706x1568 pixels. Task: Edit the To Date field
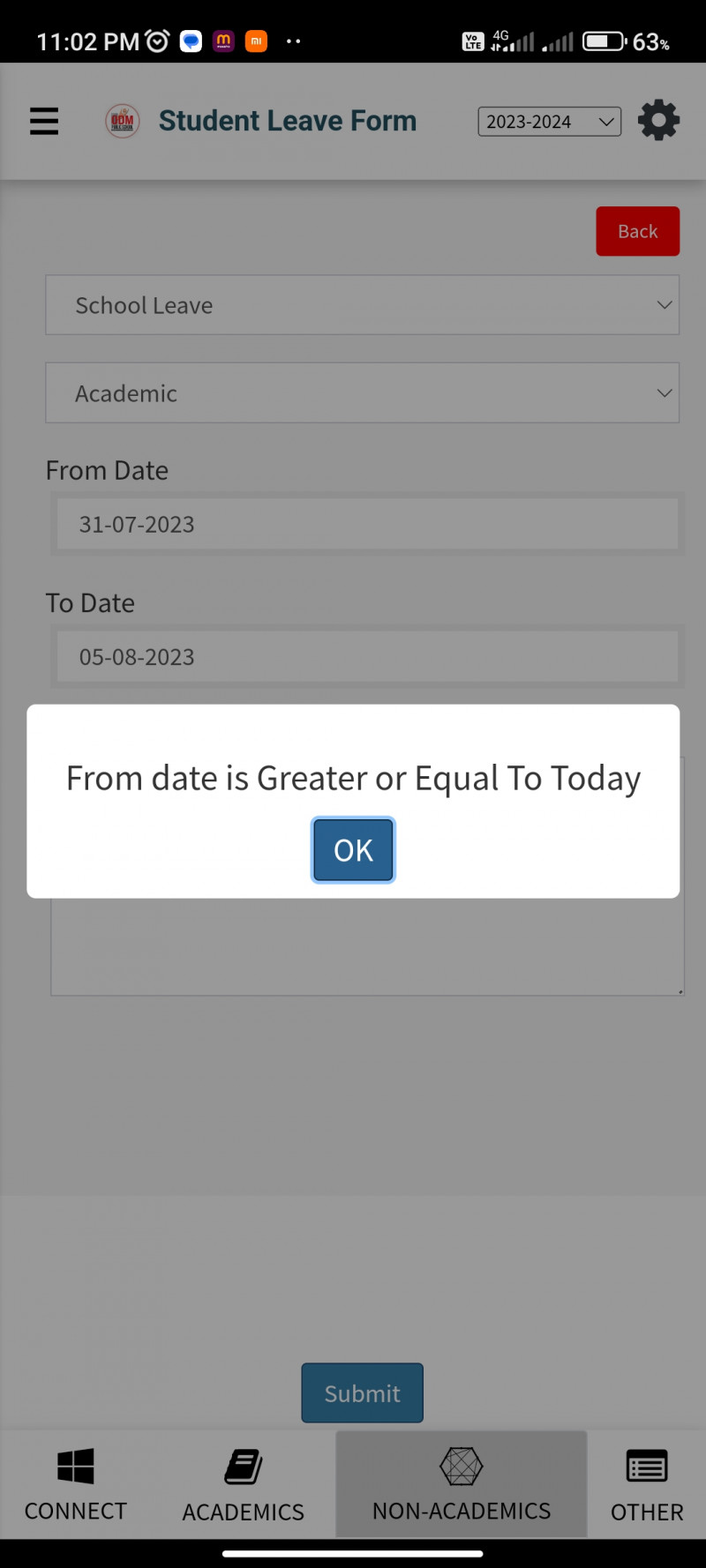366,657
